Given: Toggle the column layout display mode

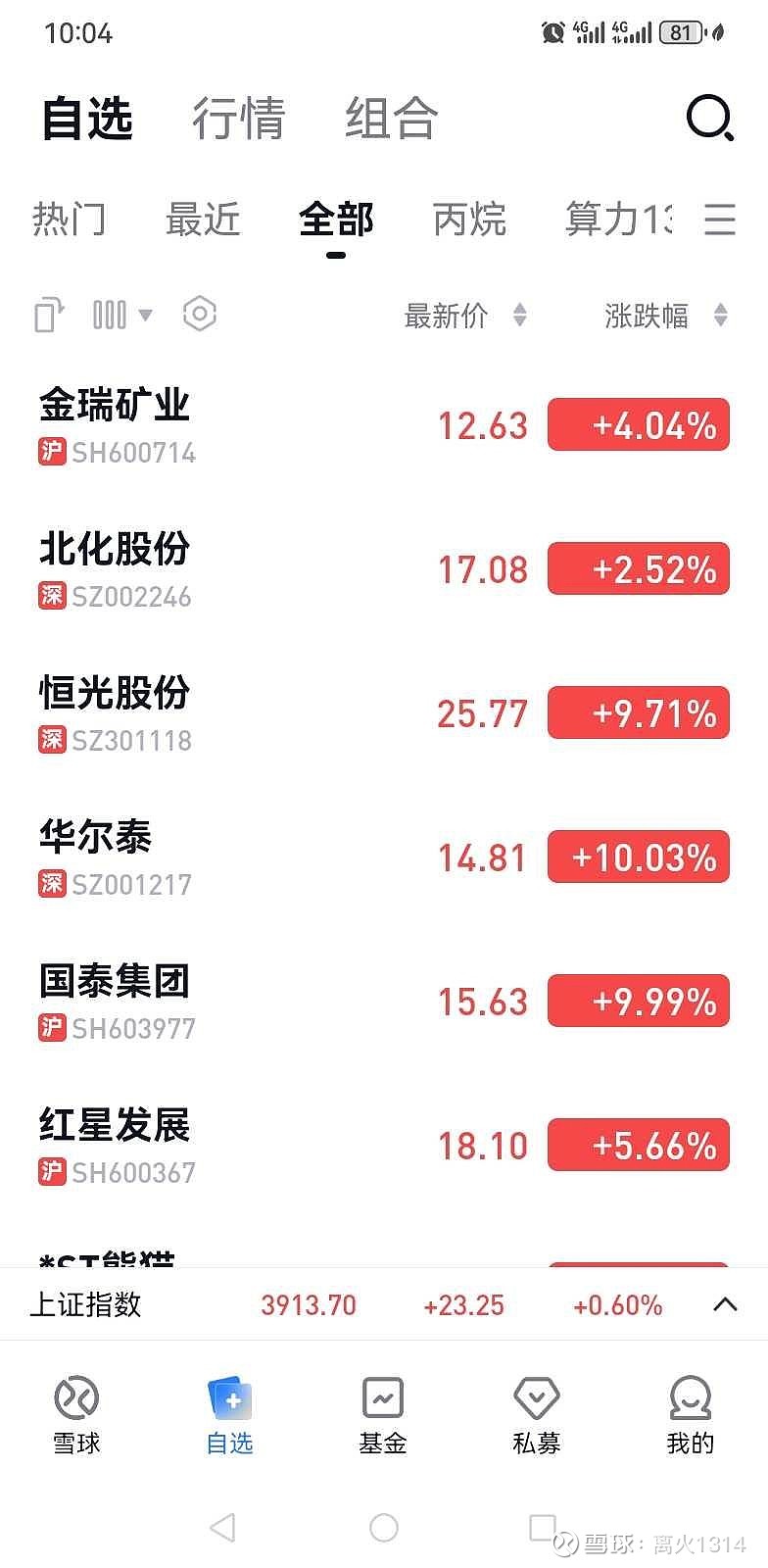Looking at the screenshot, I should [x=110, y=314].
